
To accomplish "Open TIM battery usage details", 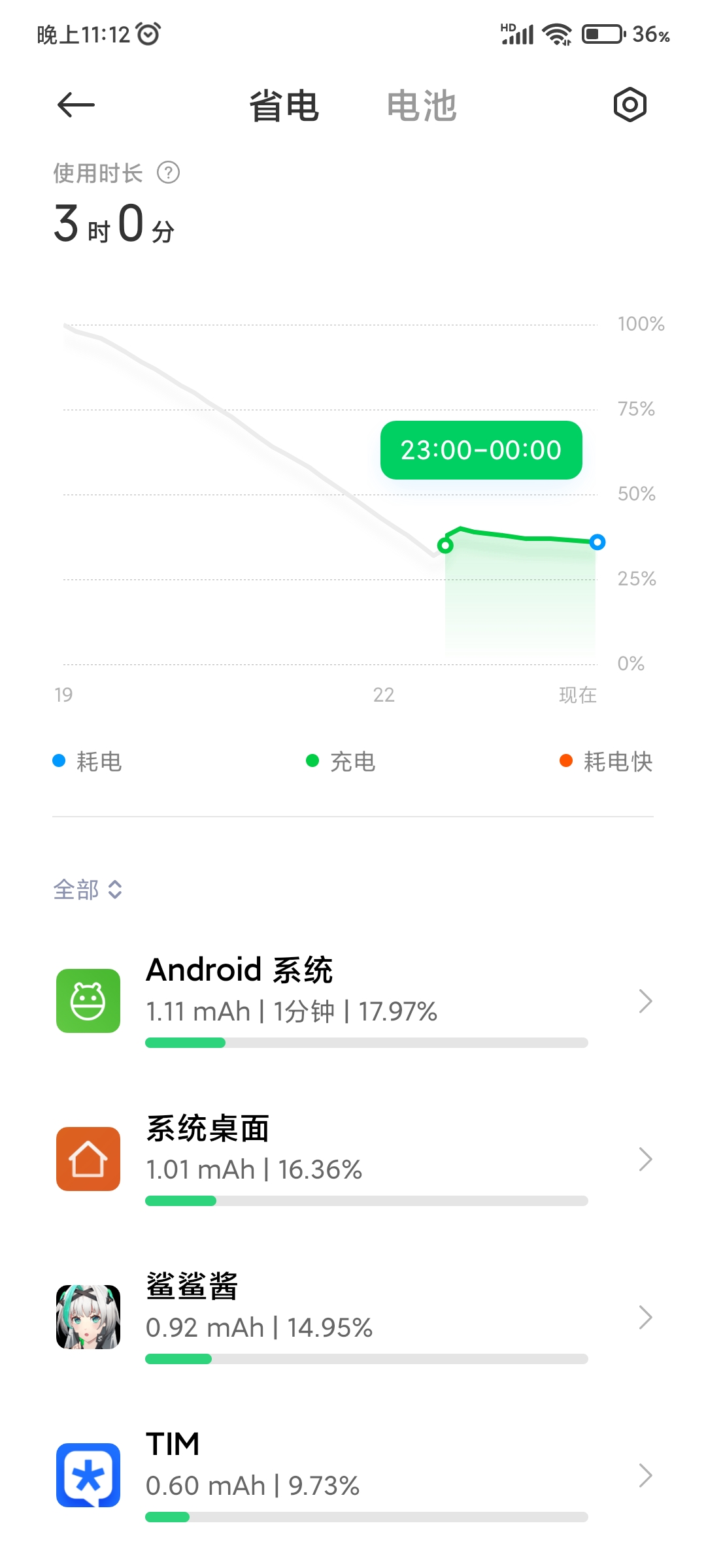I will [x=353, y=1475].
